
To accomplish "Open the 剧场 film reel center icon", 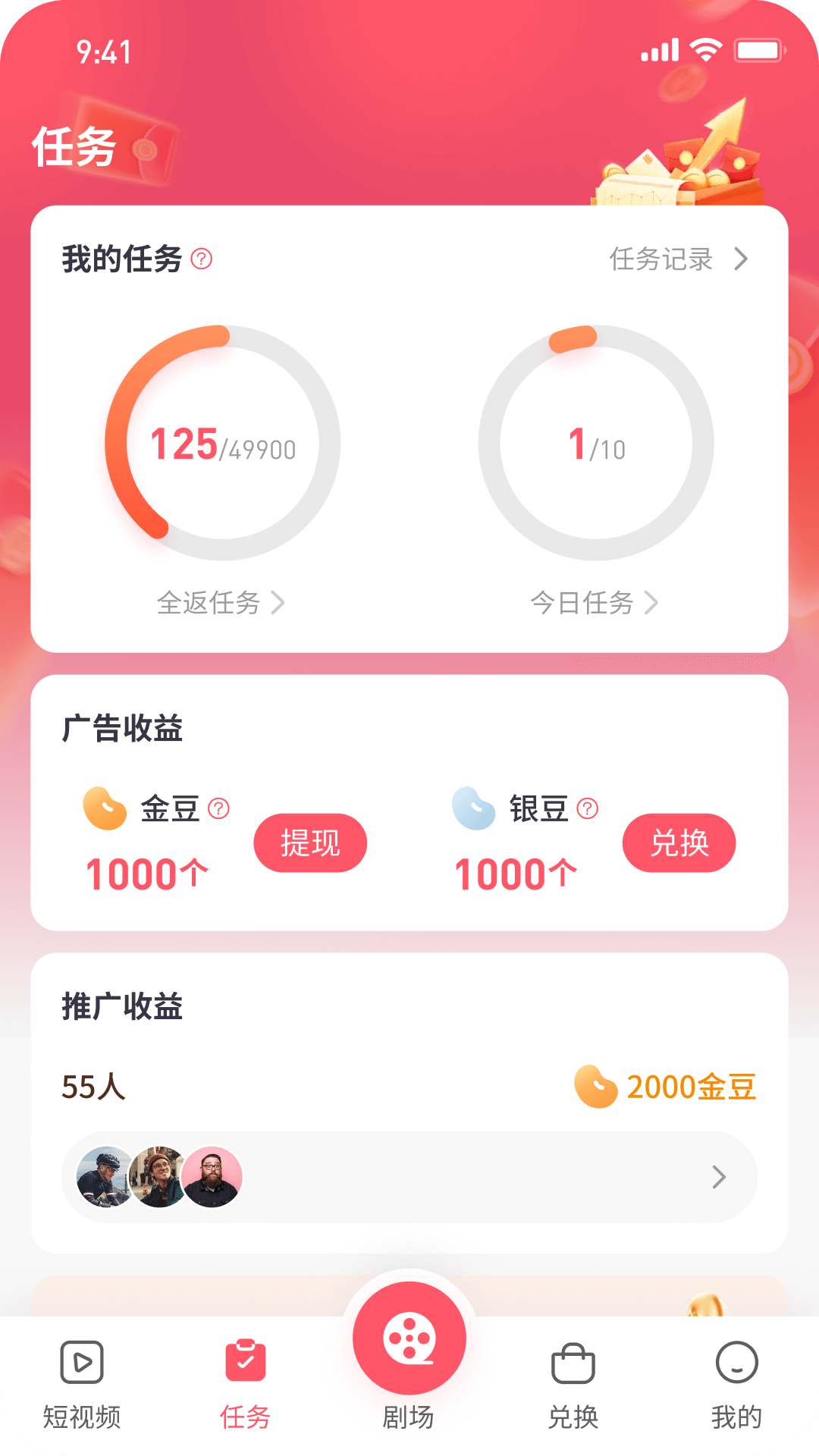I will 409,1338.
